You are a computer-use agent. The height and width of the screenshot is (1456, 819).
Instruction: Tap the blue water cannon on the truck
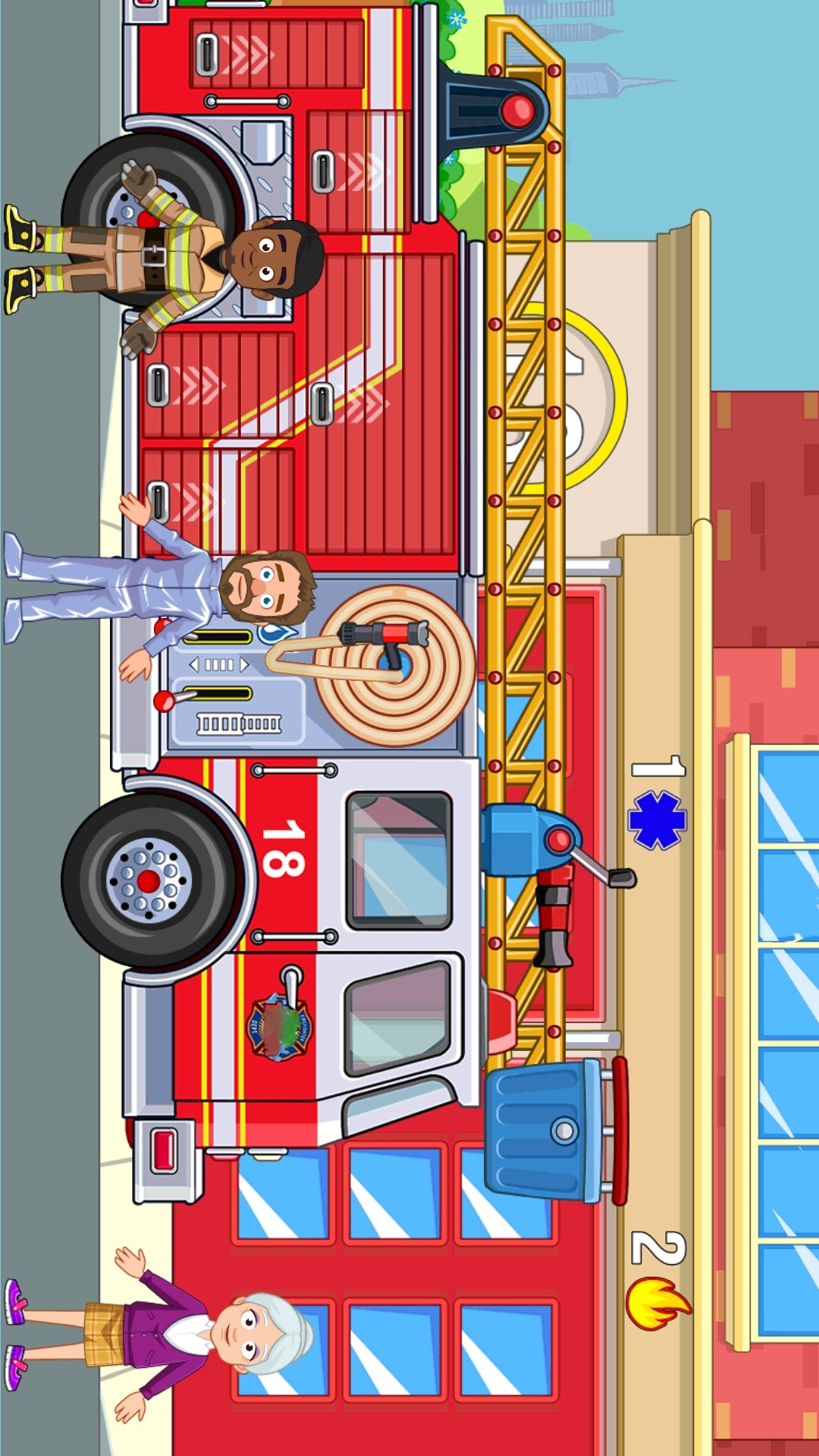tap(531, 842)
